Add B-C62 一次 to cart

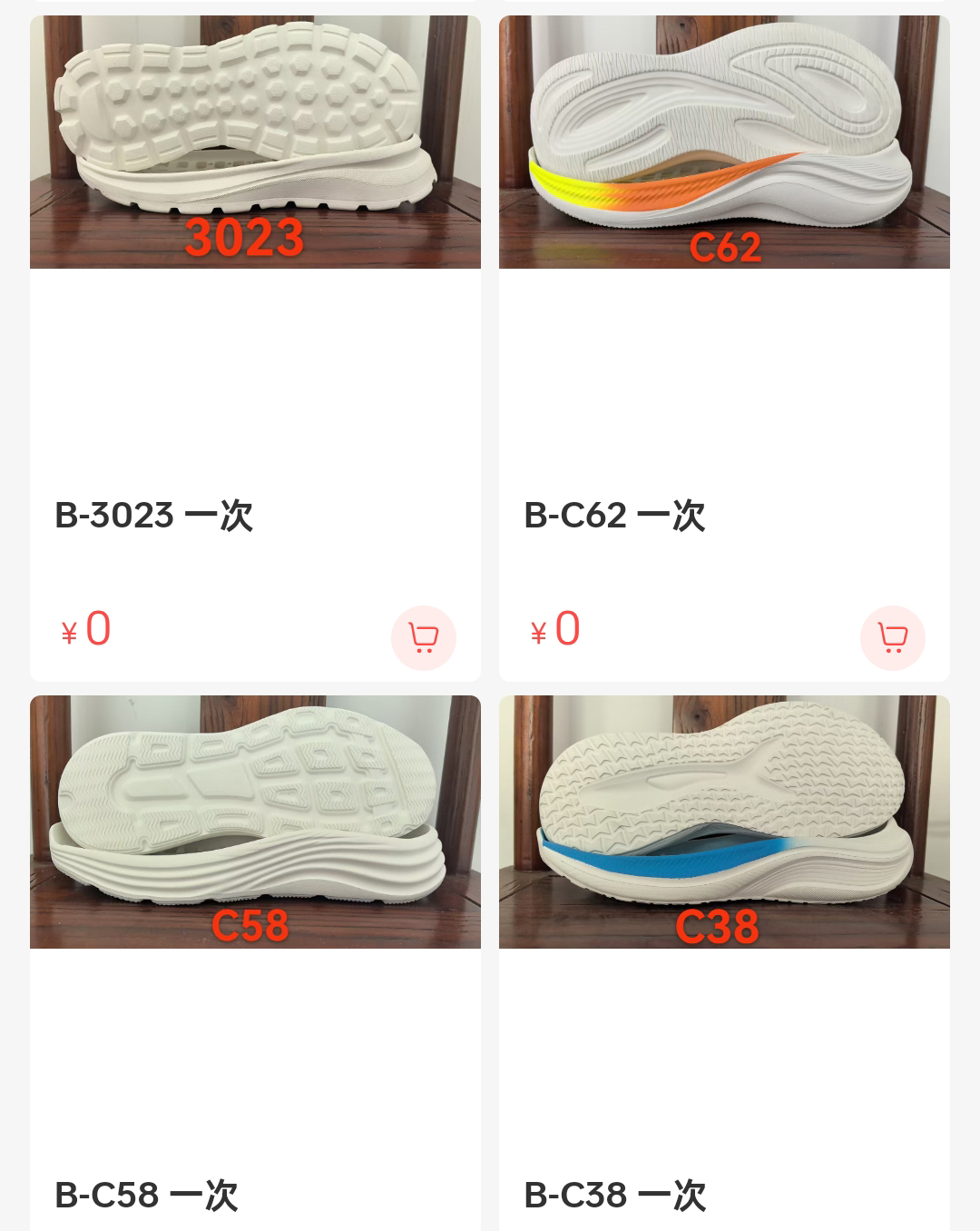click(893, 638)
